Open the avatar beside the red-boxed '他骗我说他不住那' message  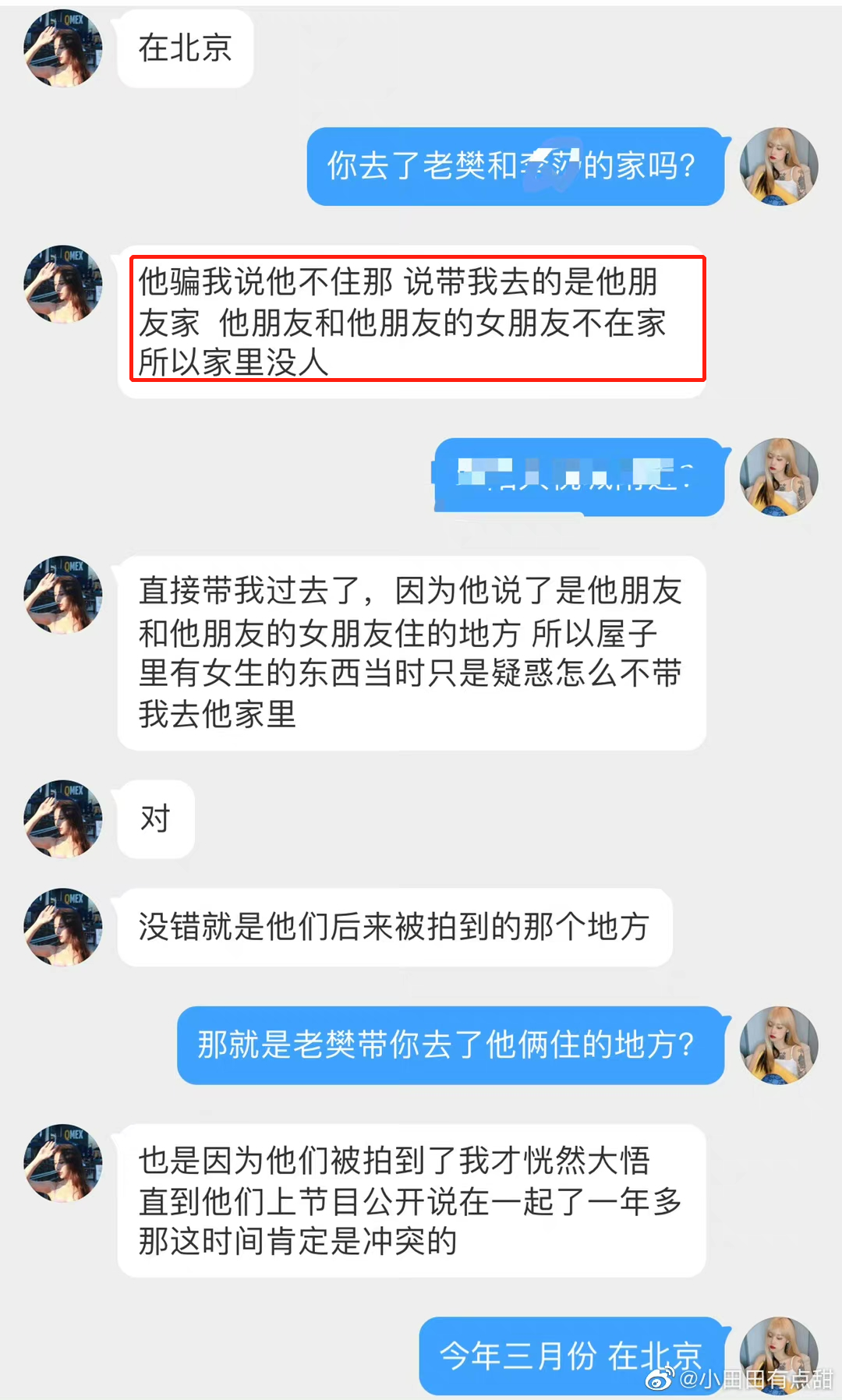pyautogui.click(x=63, y=285)
